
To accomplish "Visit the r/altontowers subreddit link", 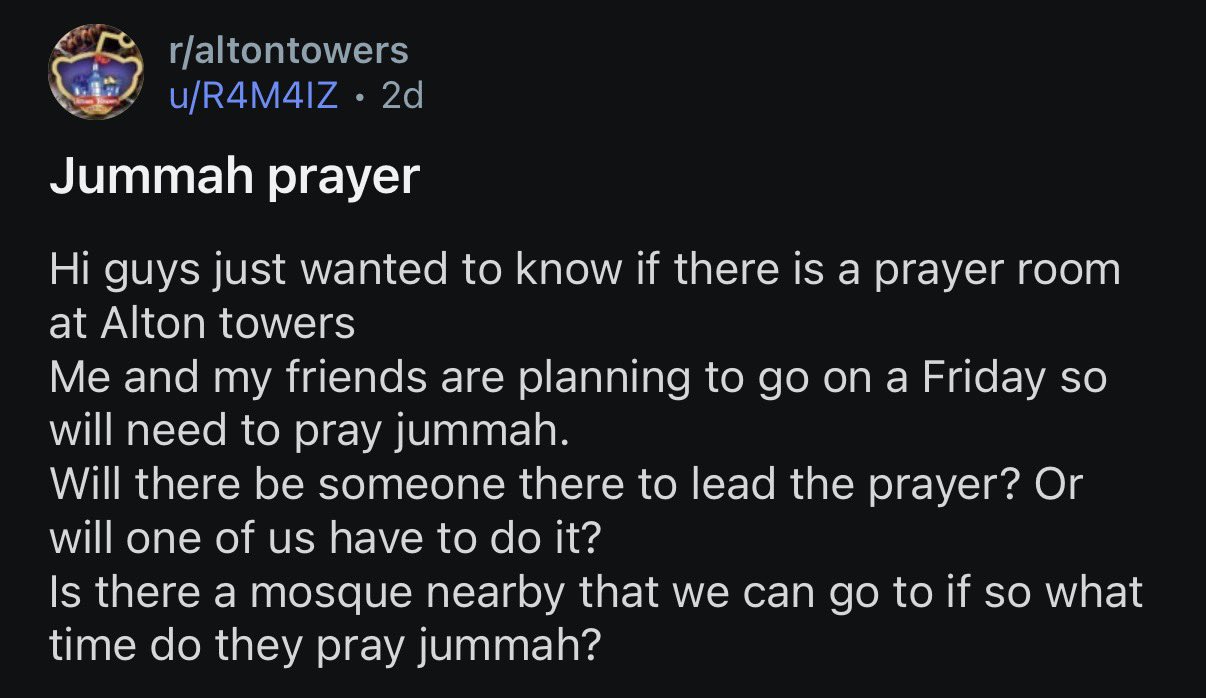I will point(290,49).
